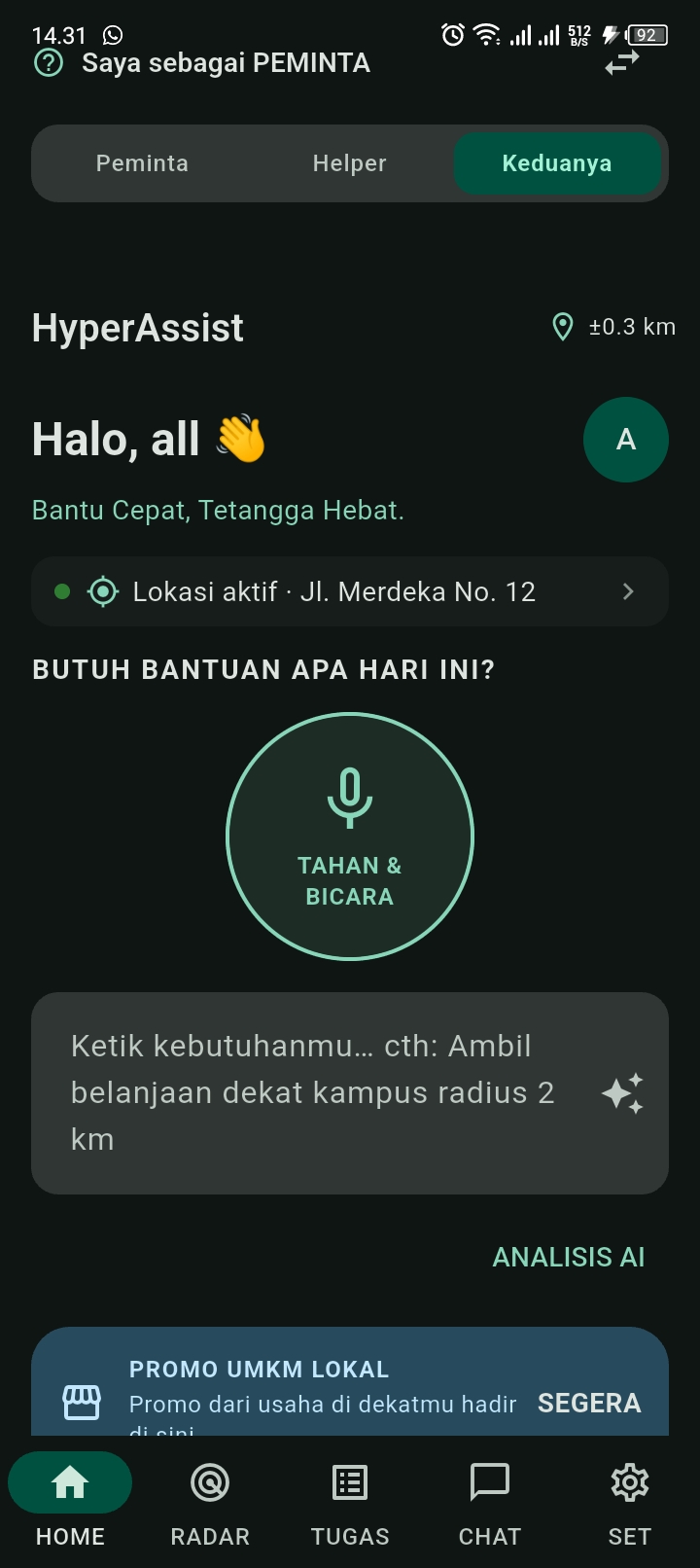Switch to the Chat tab
Viewport: 700px width, 1568px height.
(x=490, y=1502)
